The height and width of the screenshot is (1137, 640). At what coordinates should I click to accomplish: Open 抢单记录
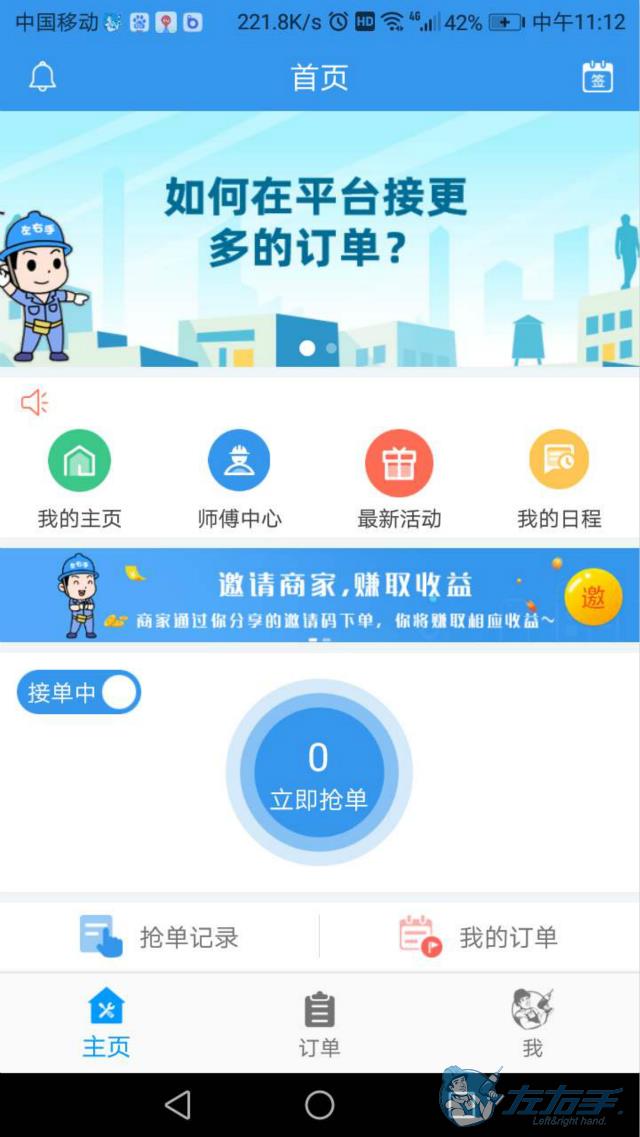tap(160, 937)
